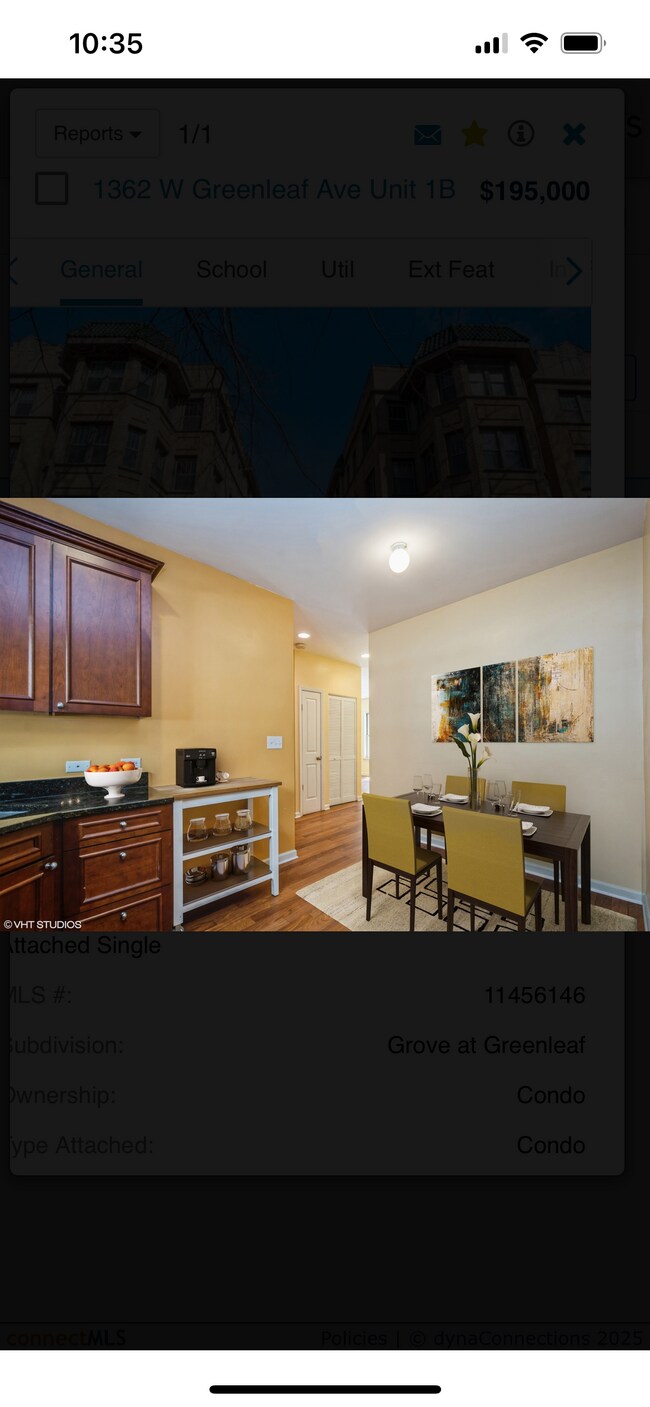Open the Reports dropdown
The width and height of the screenshot is (650, 1407).
coord(97,133)
